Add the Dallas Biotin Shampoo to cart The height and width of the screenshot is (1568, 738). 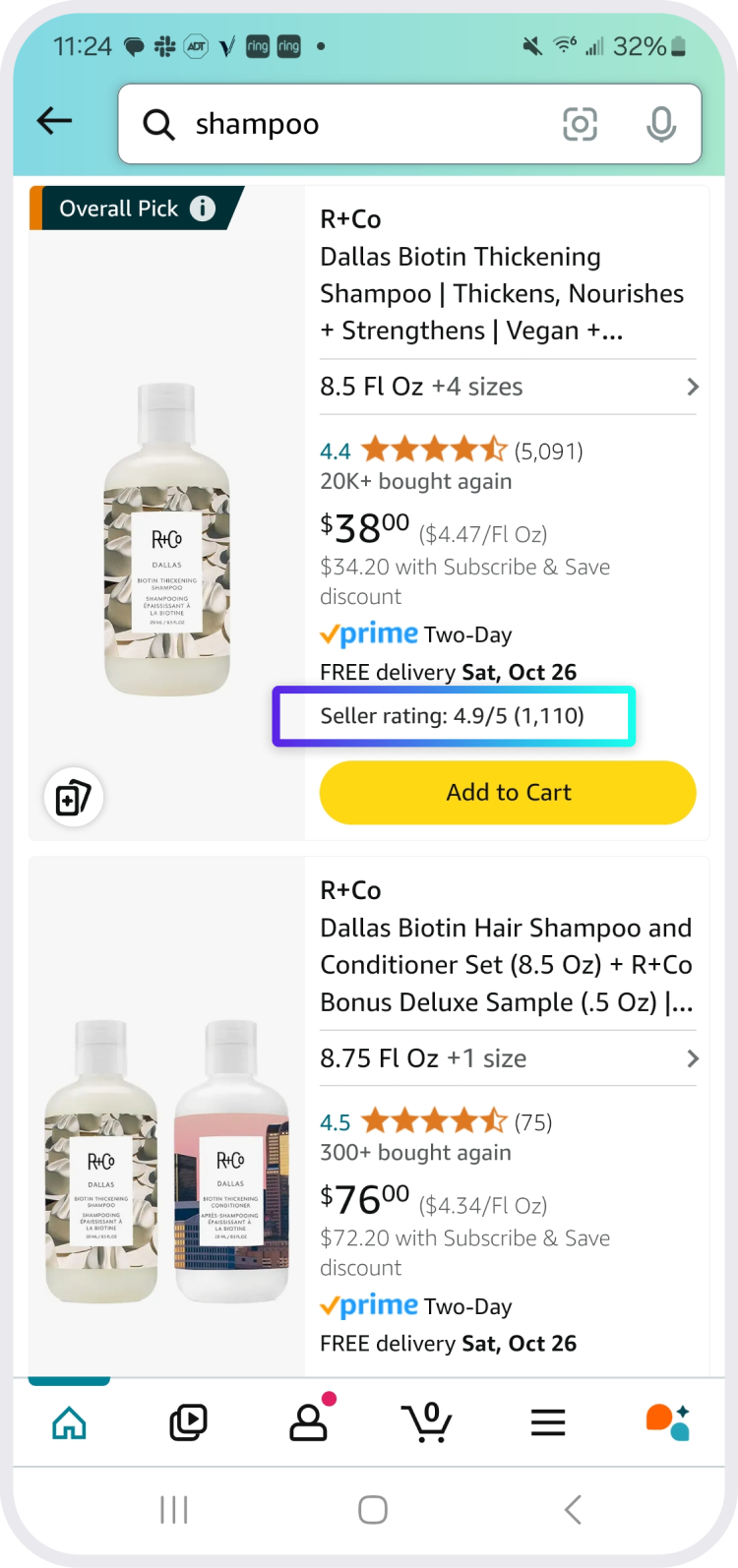coord(508,792)
